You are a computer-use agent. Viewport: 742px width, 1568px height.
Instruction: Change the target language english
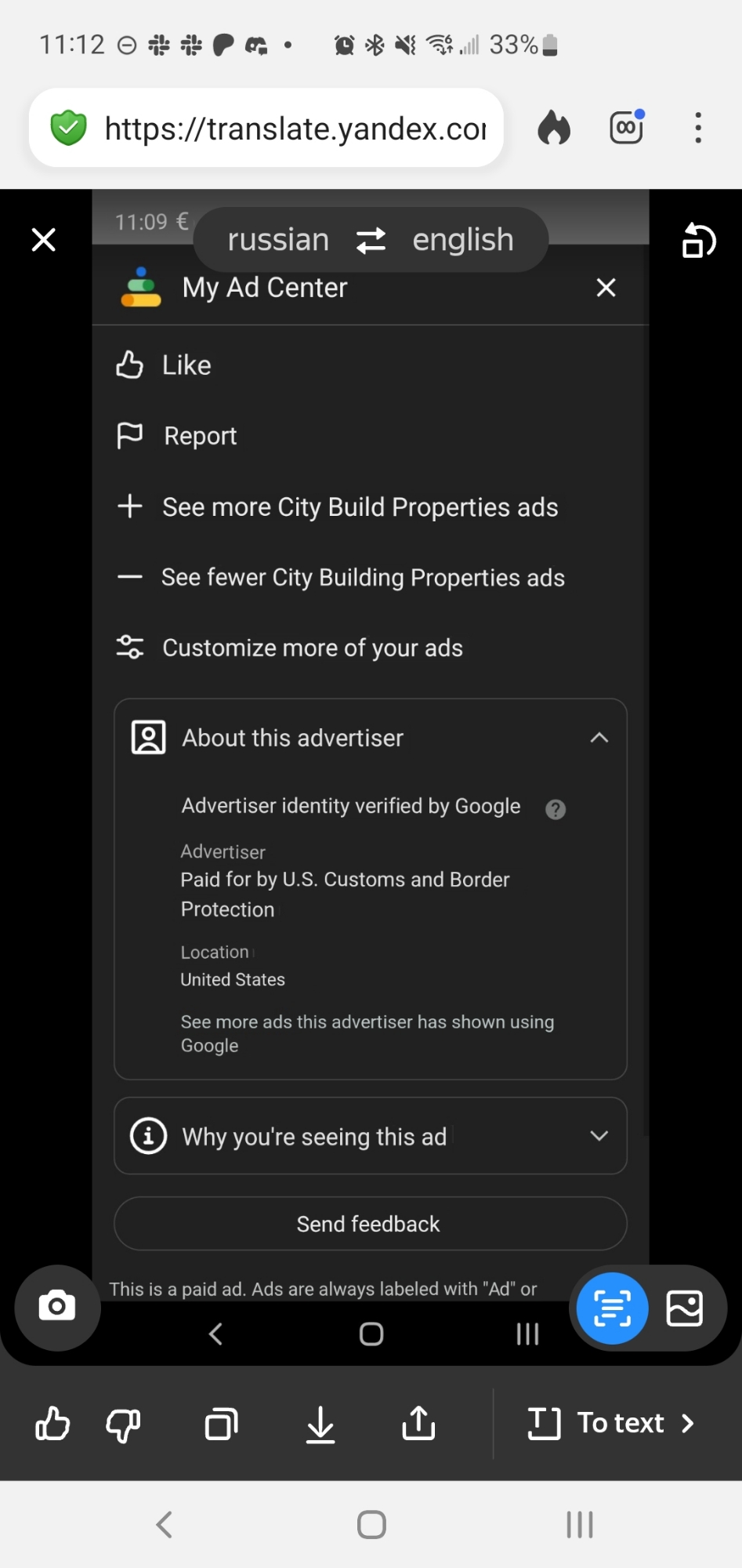click(x=462, y=240)
